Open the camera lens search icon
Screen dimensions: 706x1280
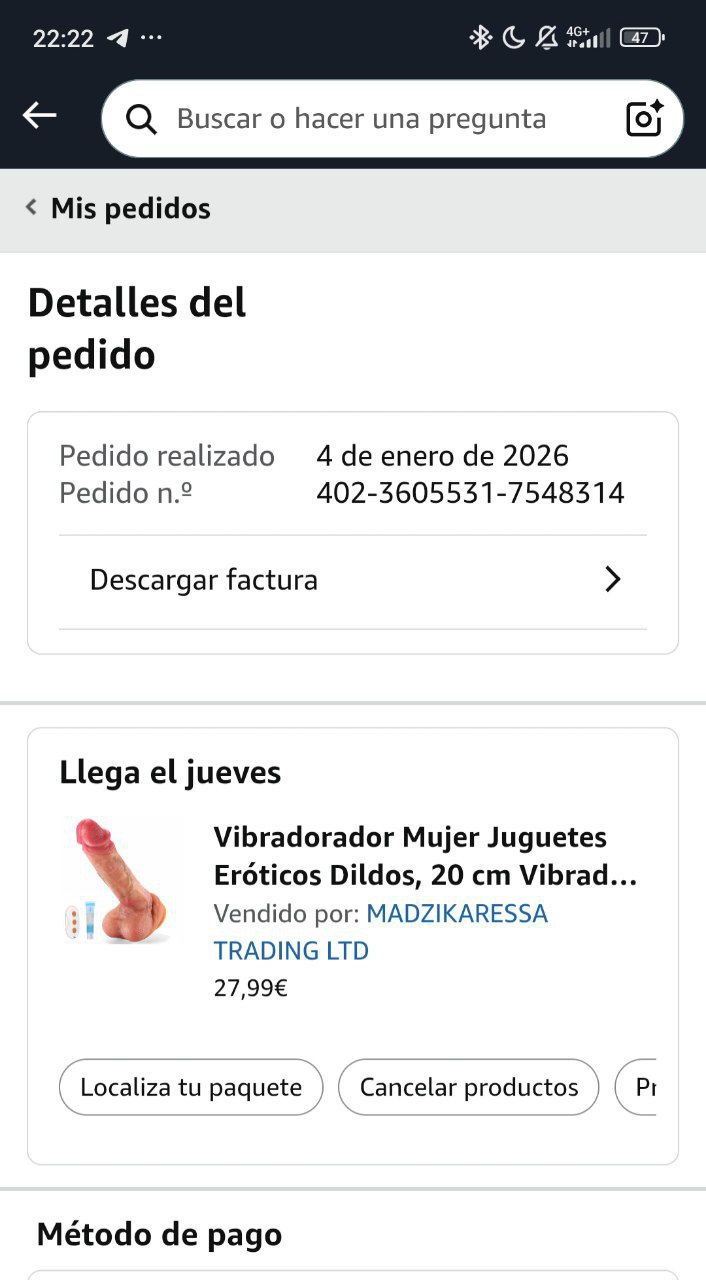click(645, 119)
